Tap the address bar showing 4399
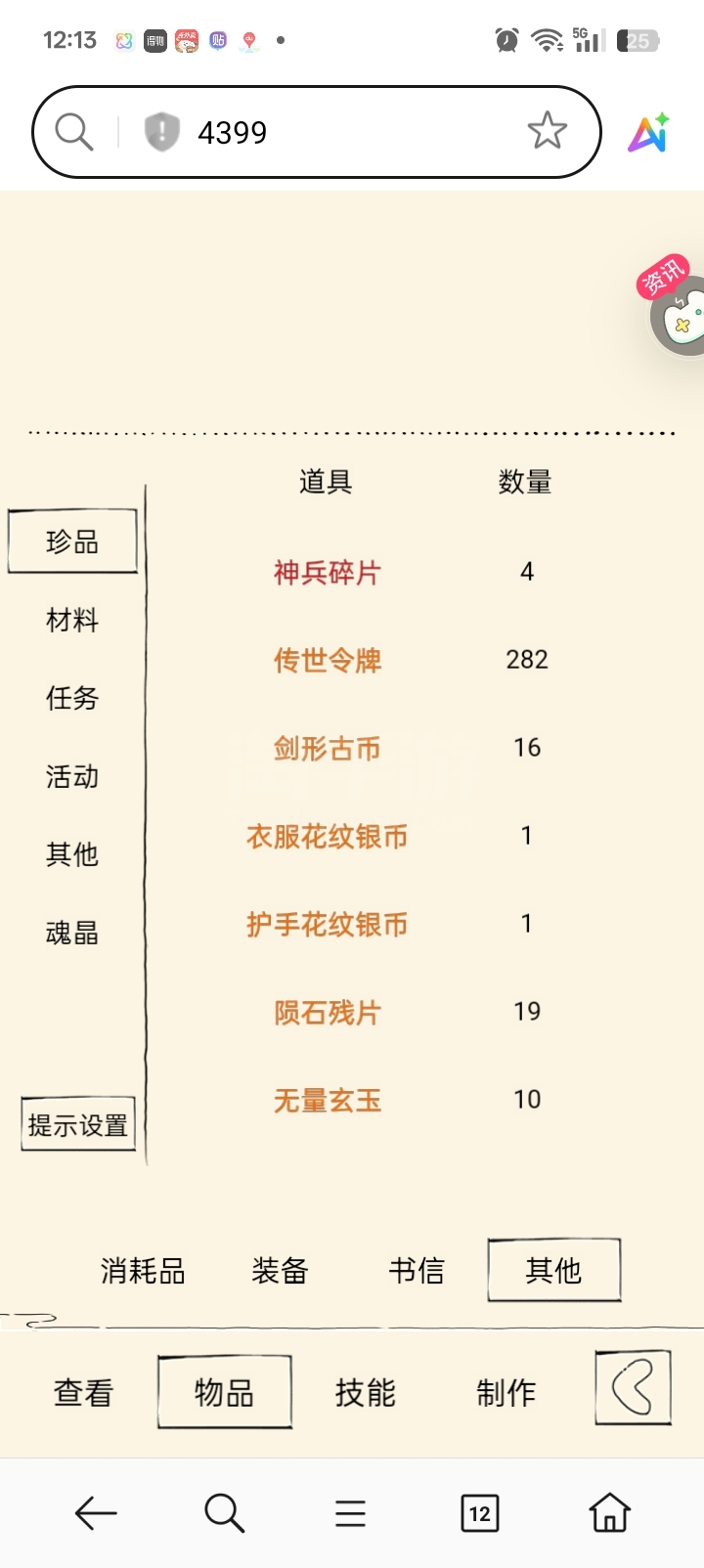The height and width of the screenshot is (1568, 704). (x=317, y=132)
